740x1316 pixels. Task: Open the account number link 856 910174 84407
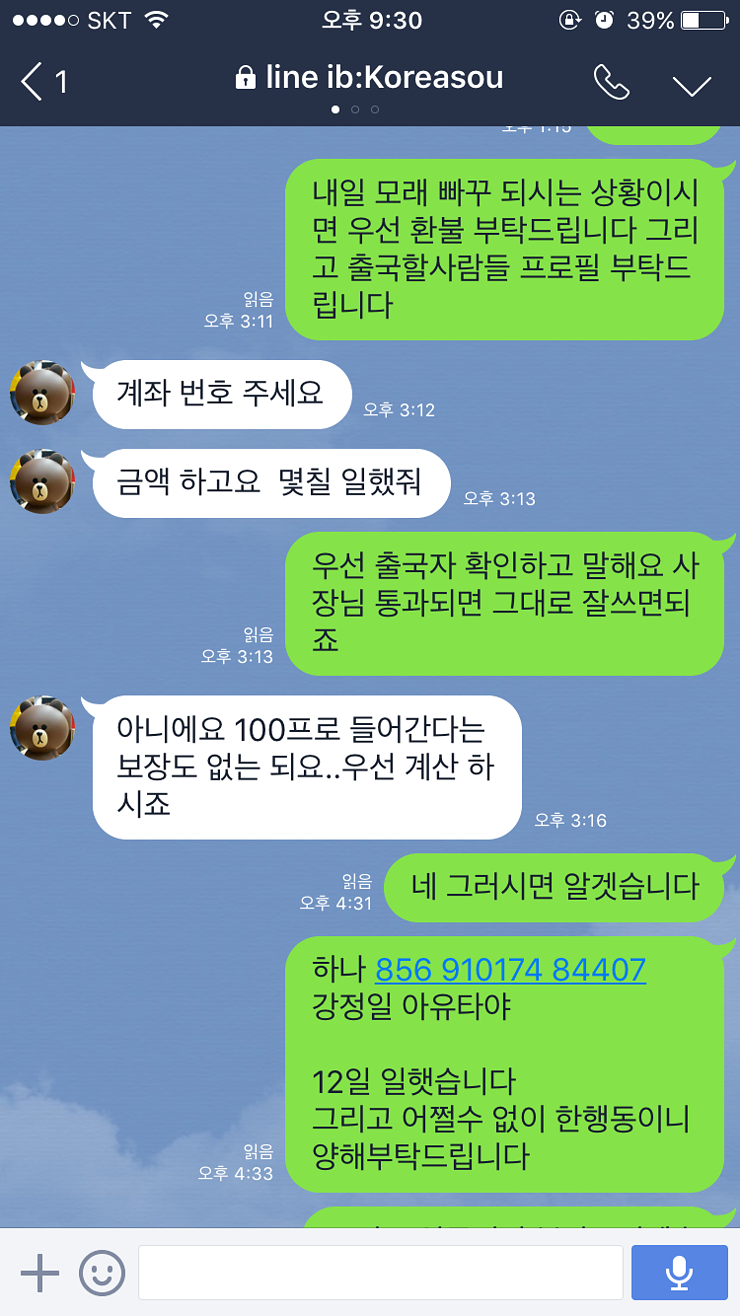tap(510, 969)
